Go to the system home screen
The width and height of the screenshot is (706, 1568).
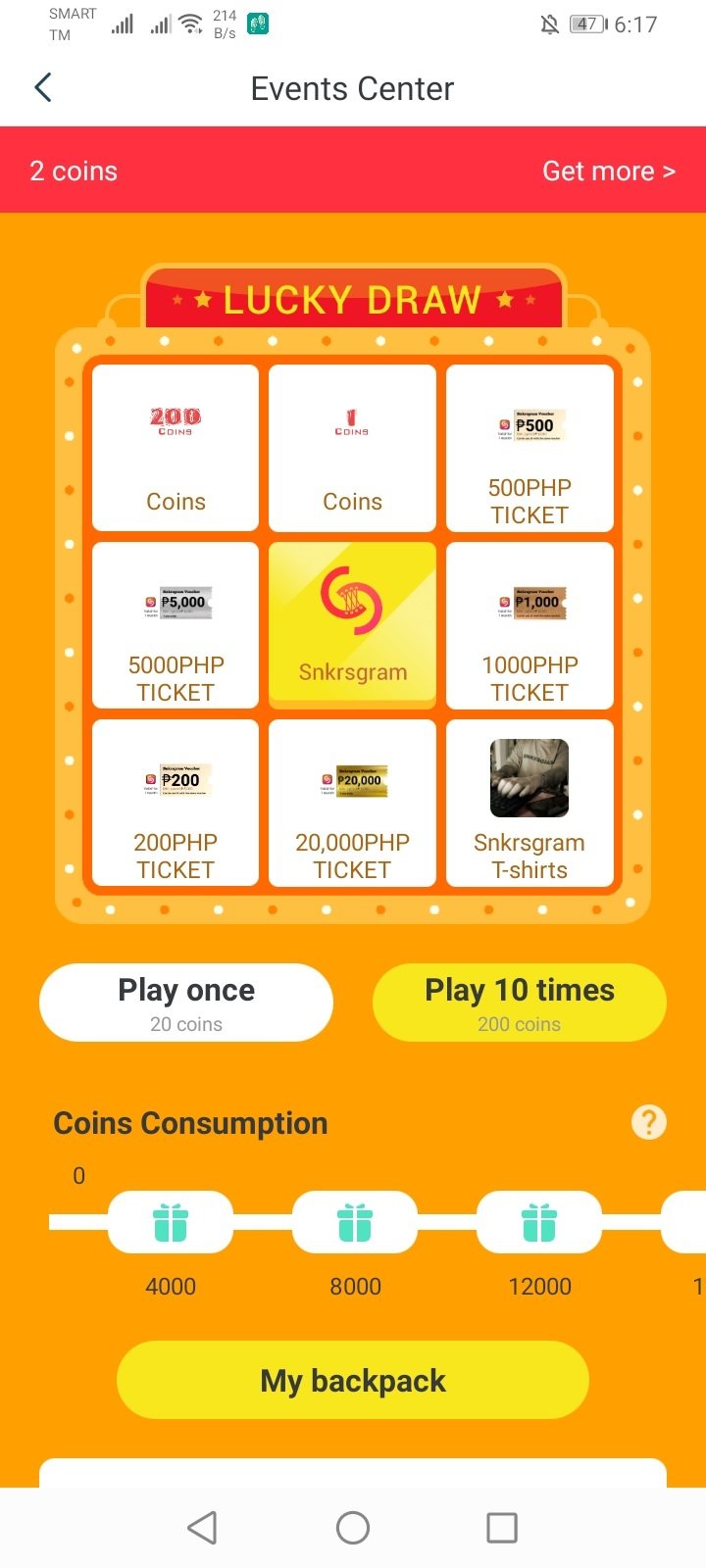[x=353, y=1527]
